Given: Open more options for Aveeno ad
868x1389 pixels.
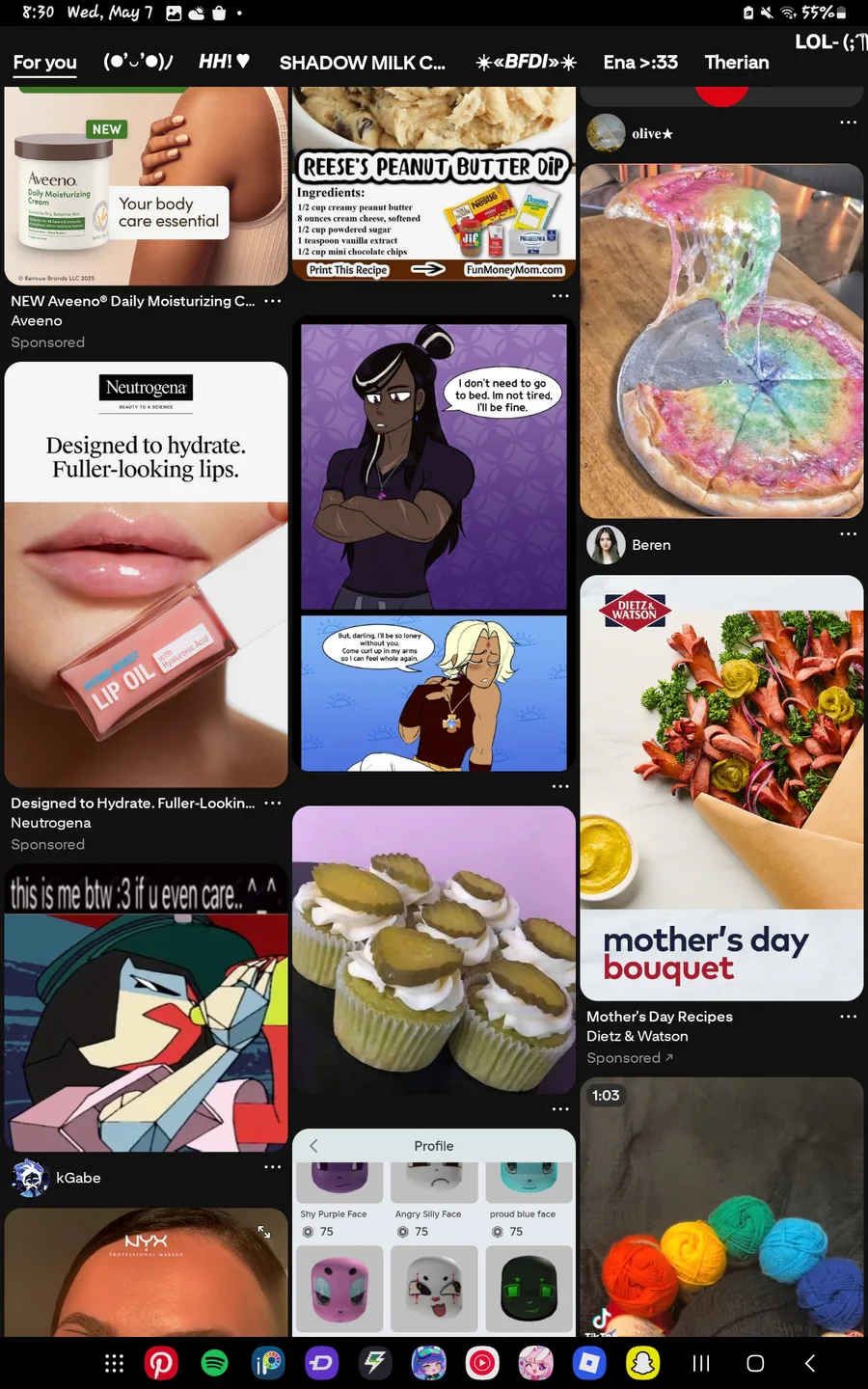Looking at the screenshot, I should click(273, 301).
